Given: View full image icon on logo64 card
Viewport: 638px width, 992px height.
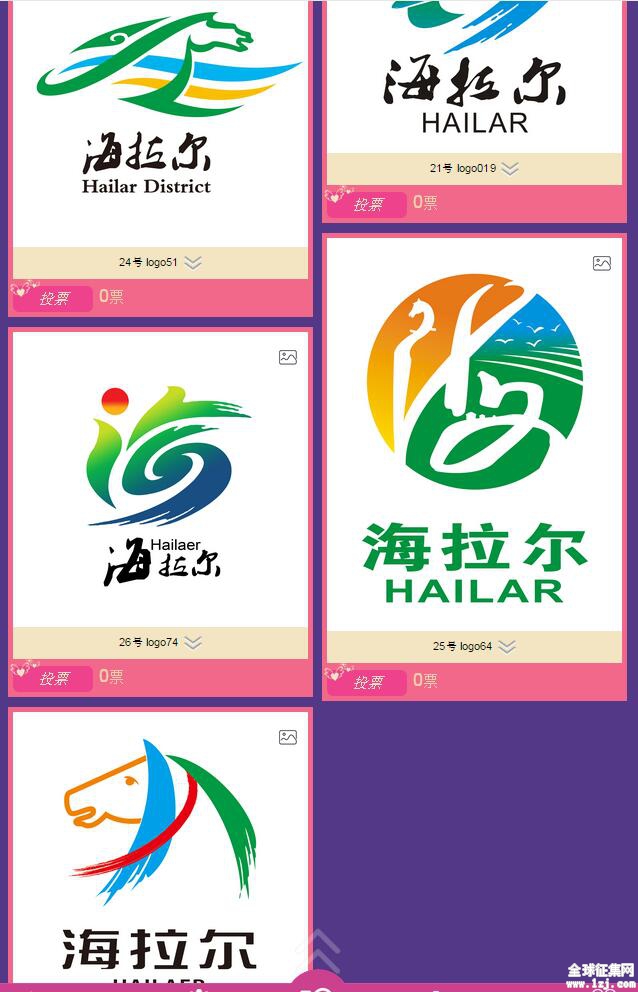Looking at the screenshot, I should pos(602,263).
